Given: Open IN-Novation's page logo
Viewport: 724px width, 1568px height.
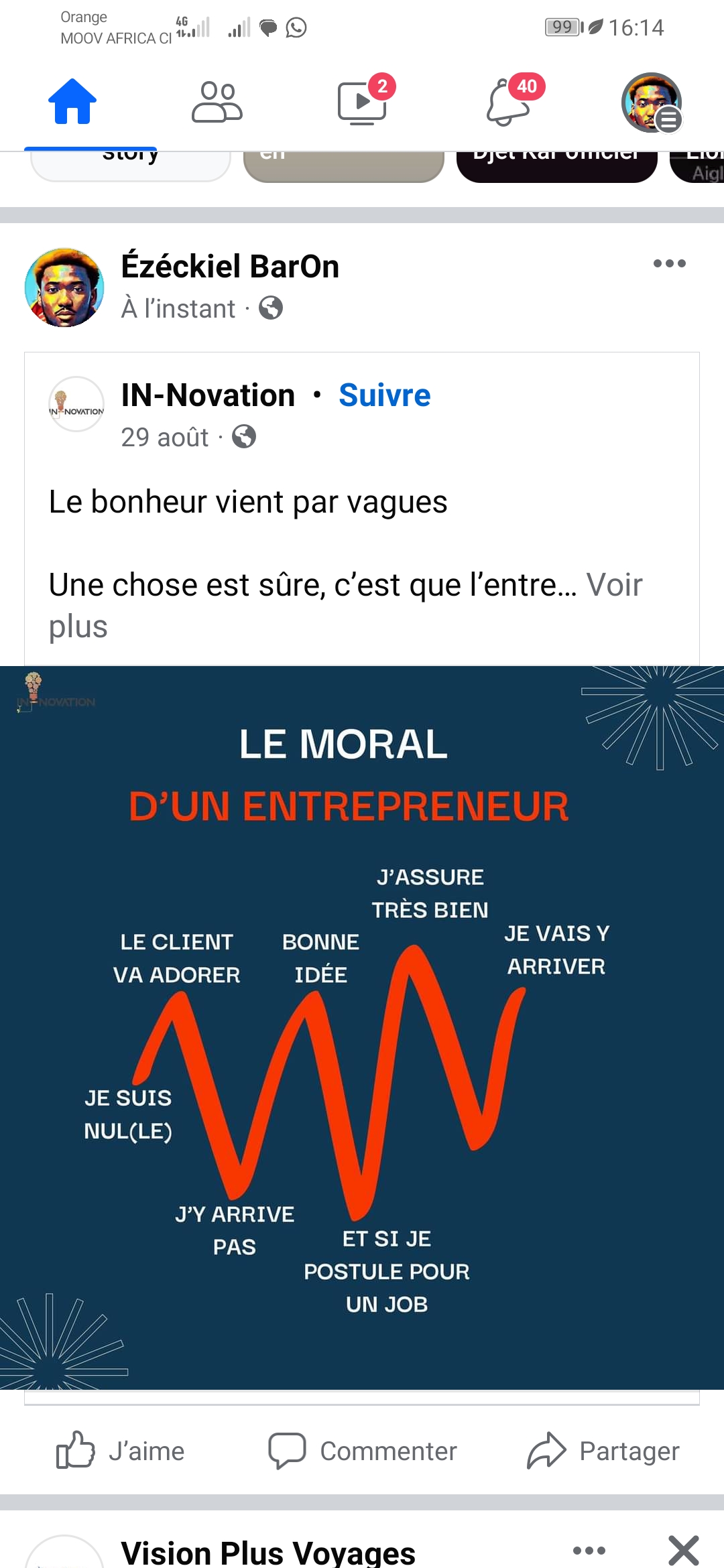Looking at the screenshot, I should [76, 404].
